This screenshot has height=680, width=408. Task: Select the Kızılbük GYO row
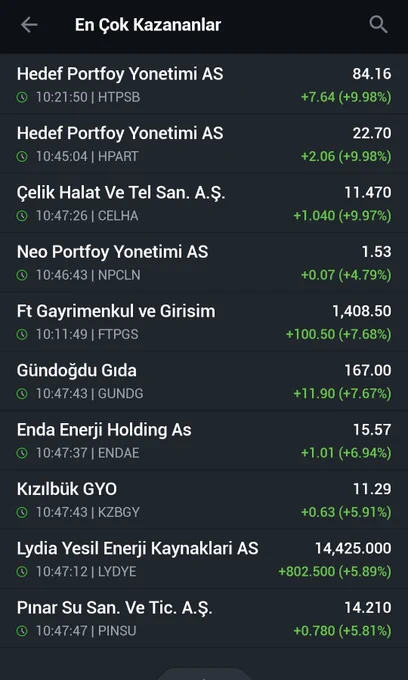(x=204, y=500)
